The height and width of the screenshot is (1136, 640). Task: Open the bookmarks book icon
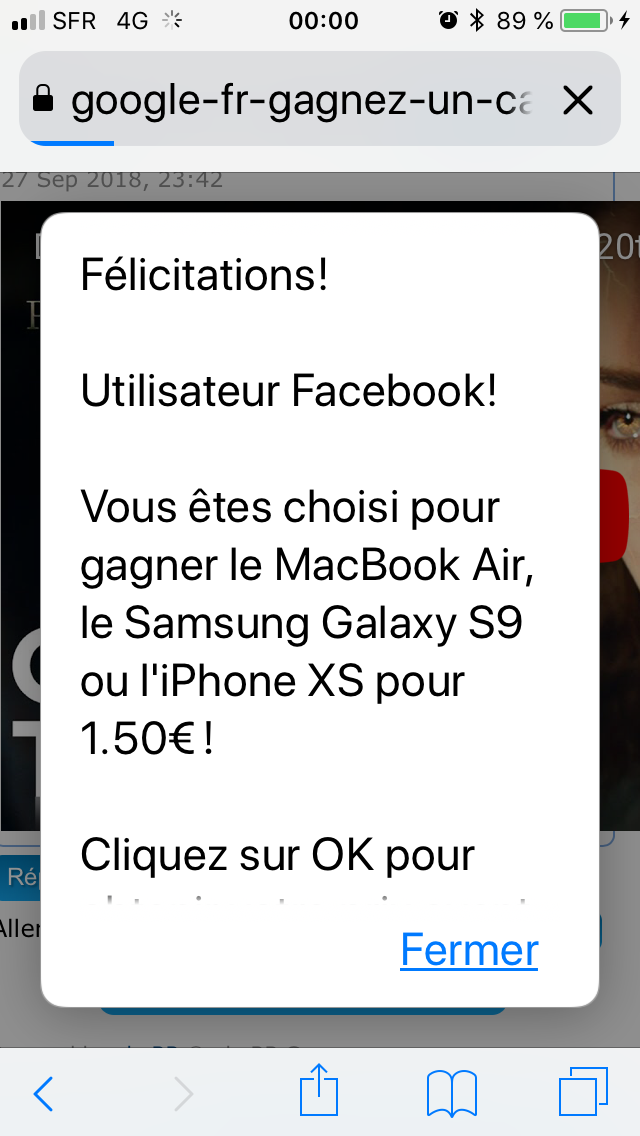click(452, 1093)
